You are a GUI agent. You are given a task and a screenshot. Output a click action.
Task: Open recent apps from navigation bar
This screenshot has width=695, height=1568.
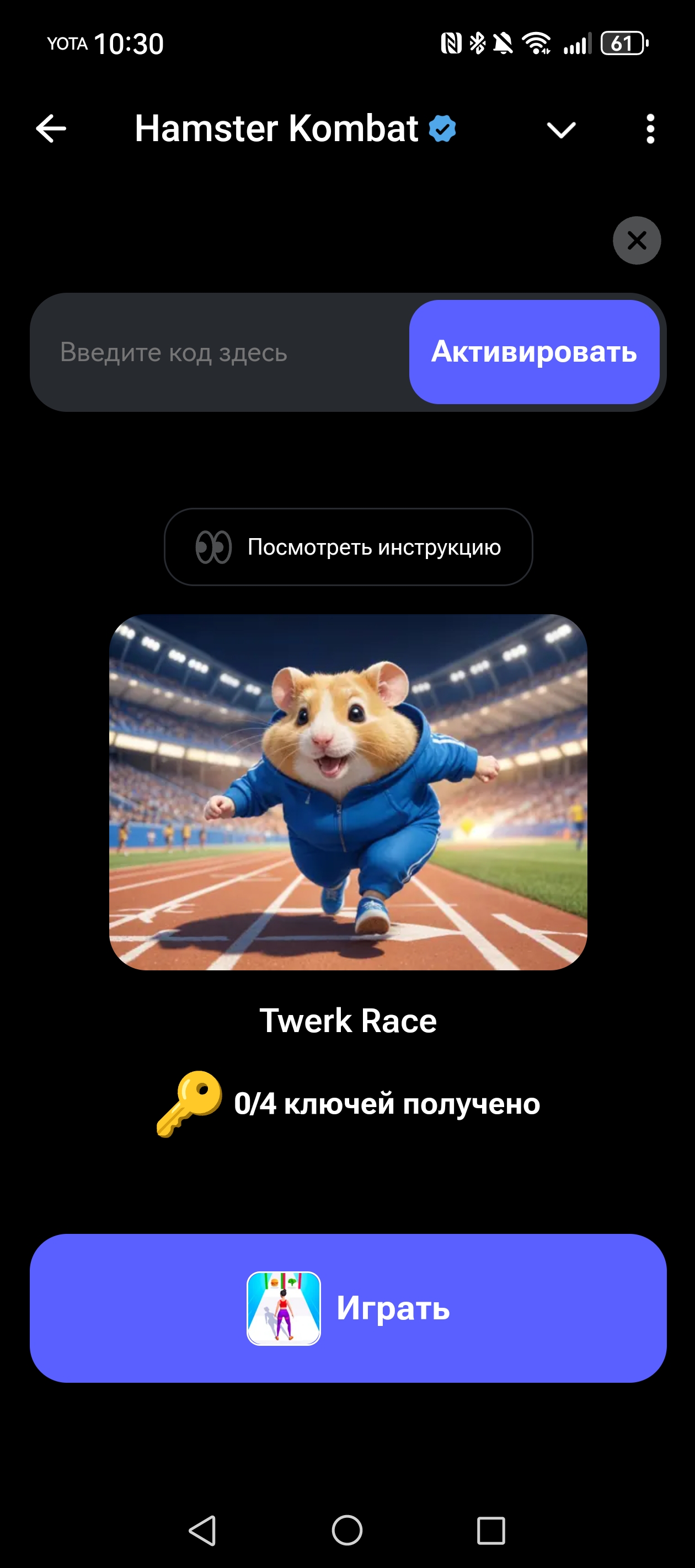490,1531
